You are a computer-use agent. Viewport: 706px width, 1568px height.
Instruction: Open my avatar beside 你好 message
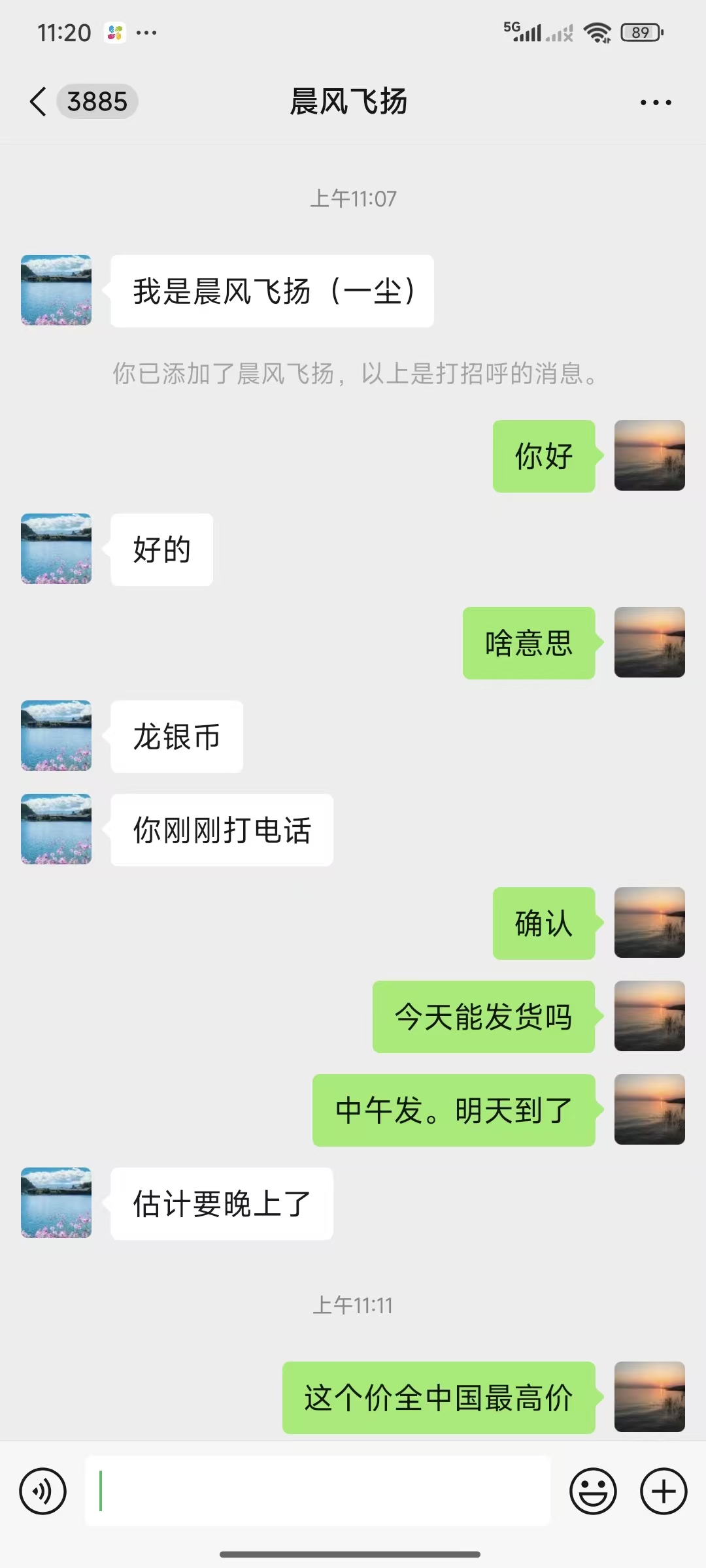tap(649, 455)
